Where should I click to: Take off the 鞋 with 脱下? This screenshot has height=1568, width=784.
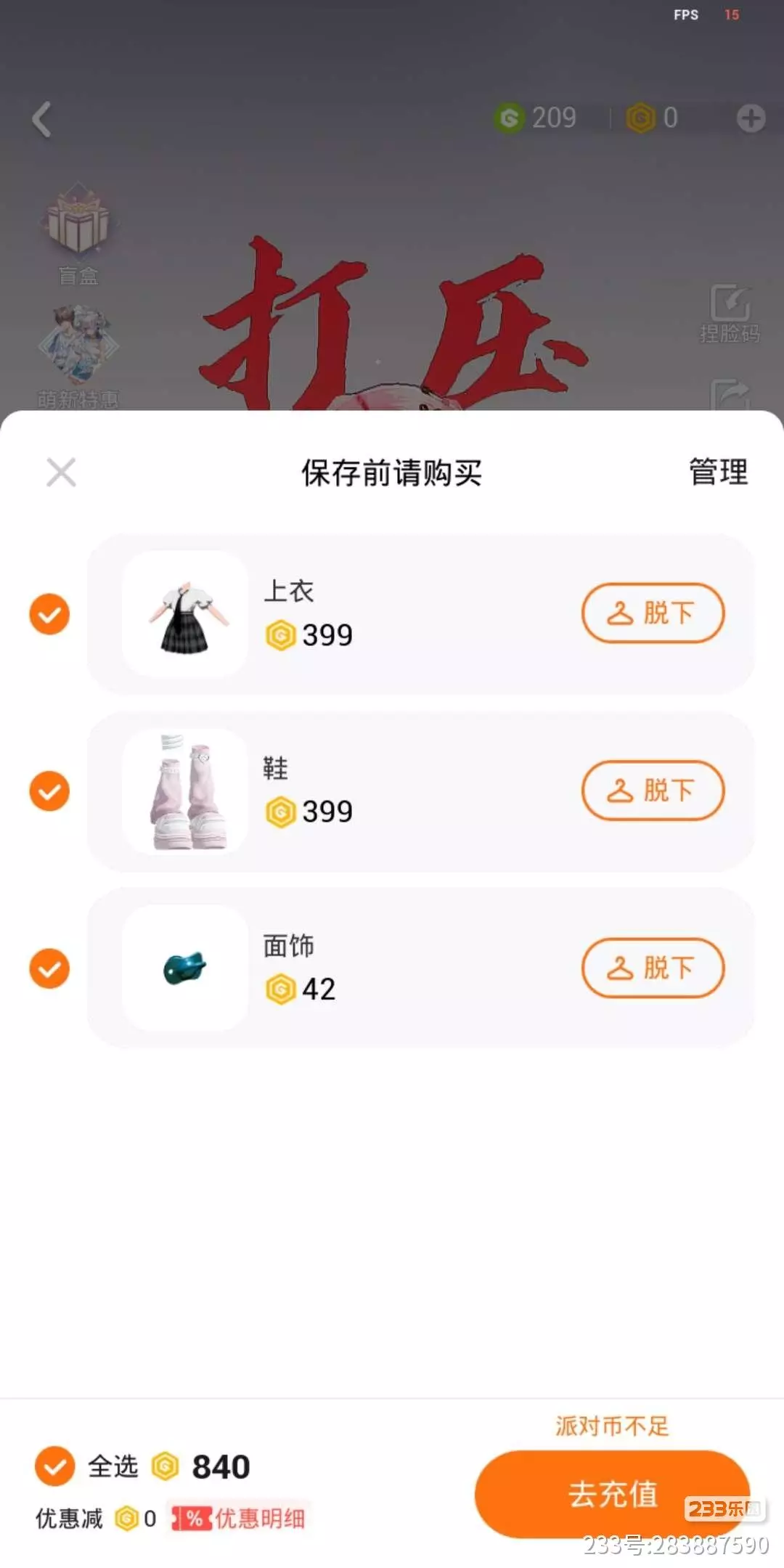click(653, 791)
